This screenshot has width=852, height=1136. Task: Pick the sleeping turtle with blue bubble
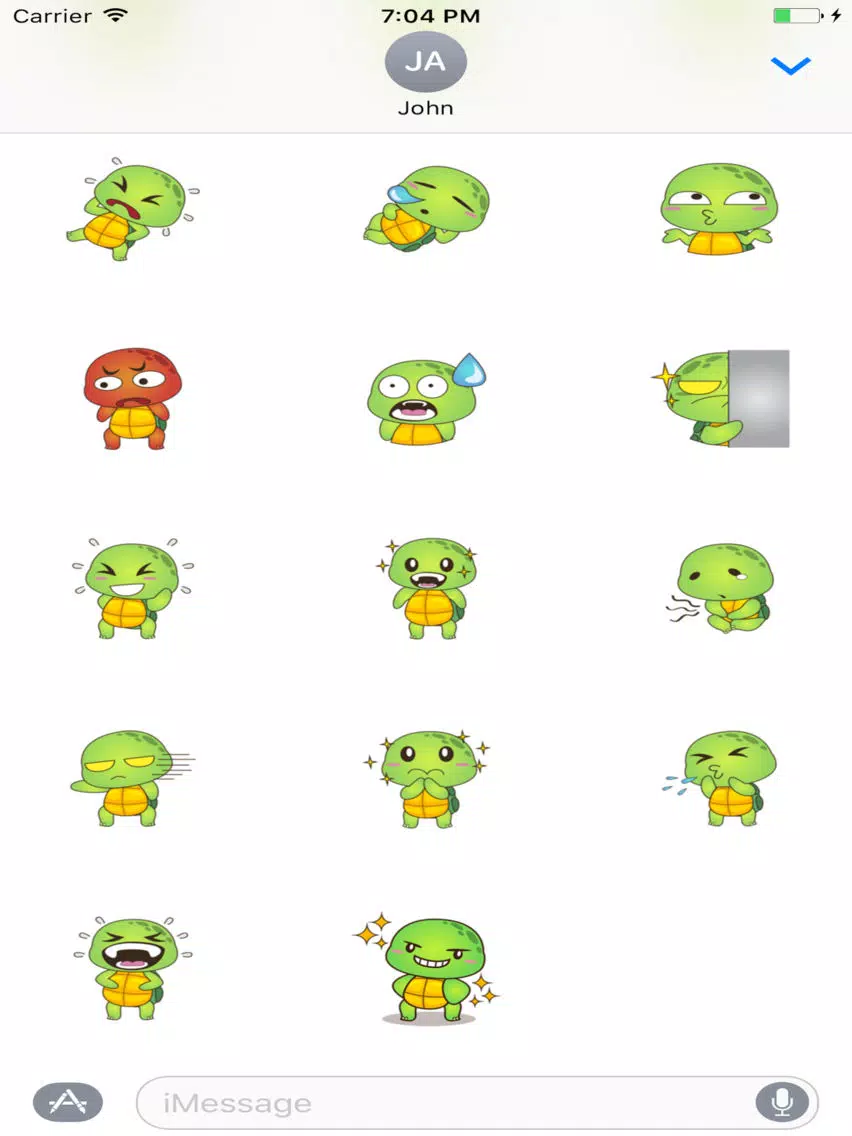[x=425, y=209]
